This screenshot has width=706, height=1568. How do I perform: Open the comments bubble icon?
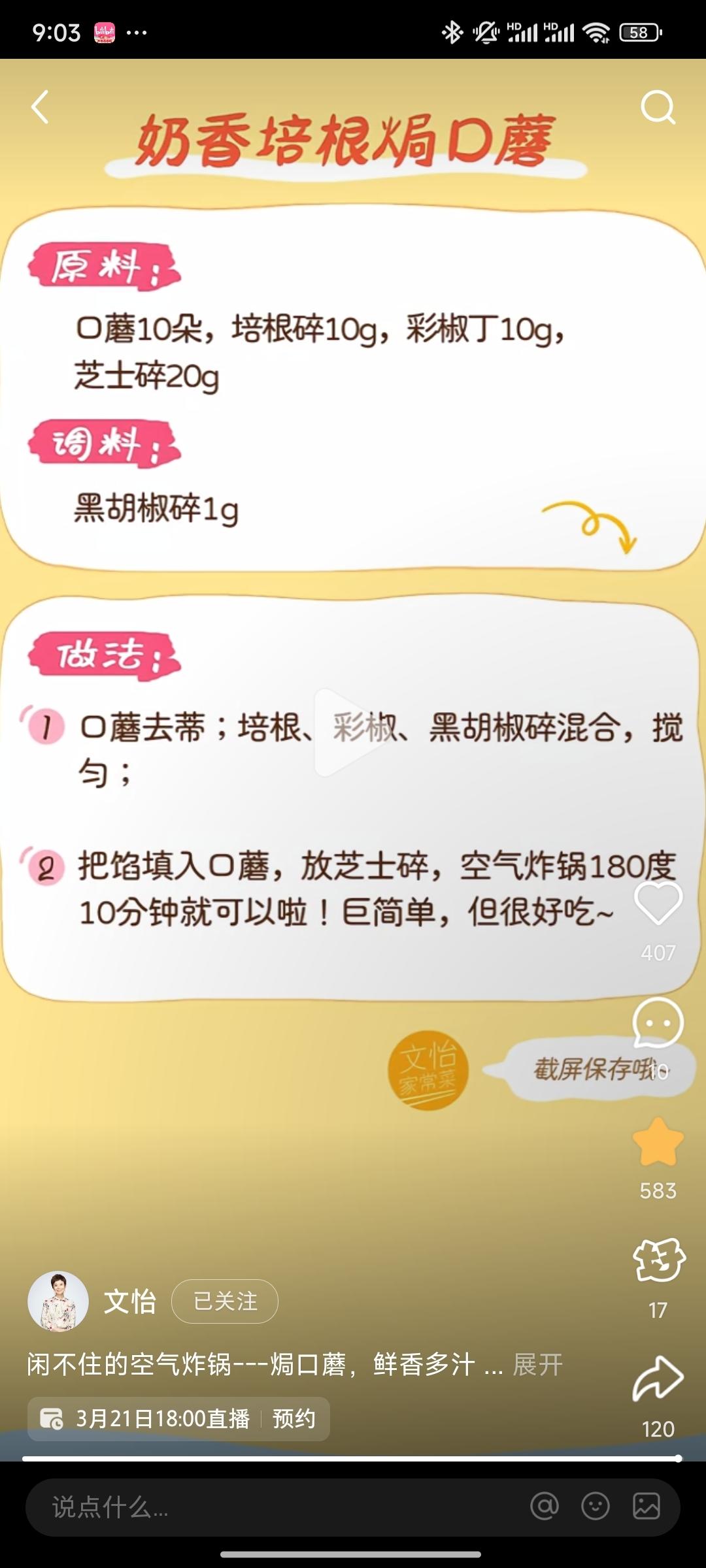(658, 1024)
